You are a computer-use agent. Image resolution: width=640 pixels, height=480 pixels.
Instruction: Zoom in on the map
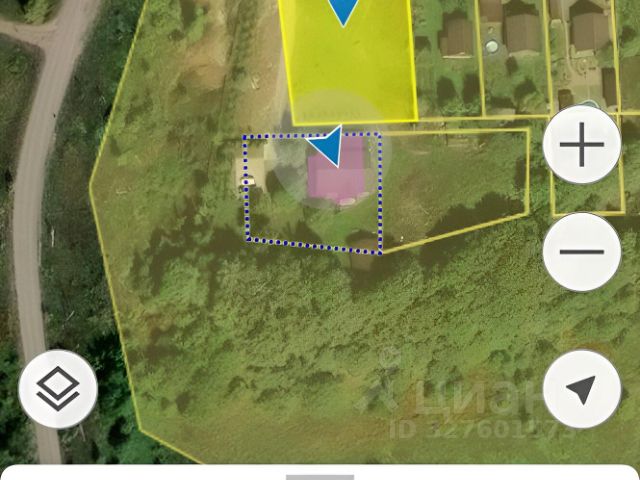[x=581, y=146]
